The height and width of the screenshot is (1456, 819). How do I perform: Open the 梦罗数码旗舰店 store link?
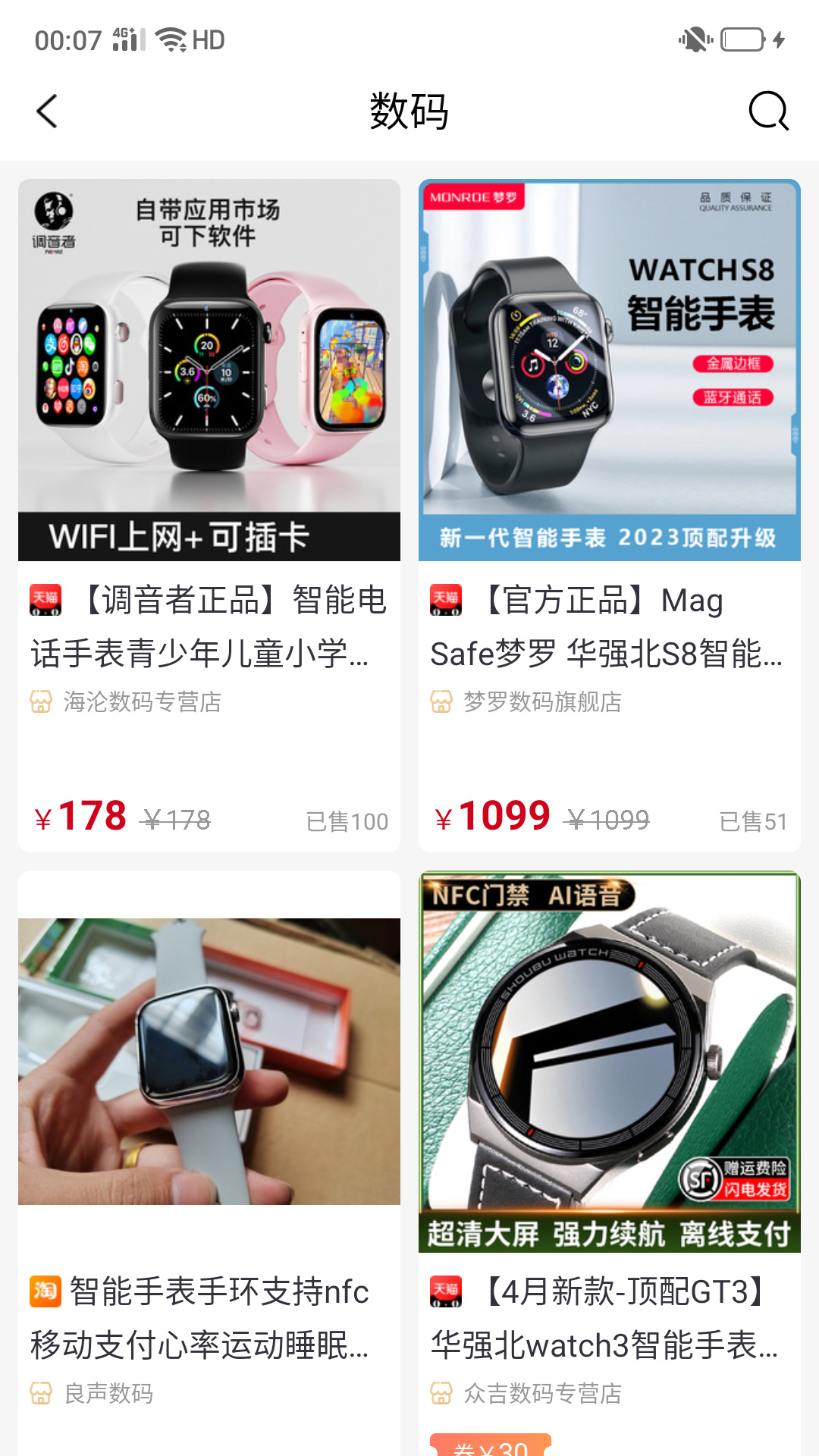[x=541, y=701]
